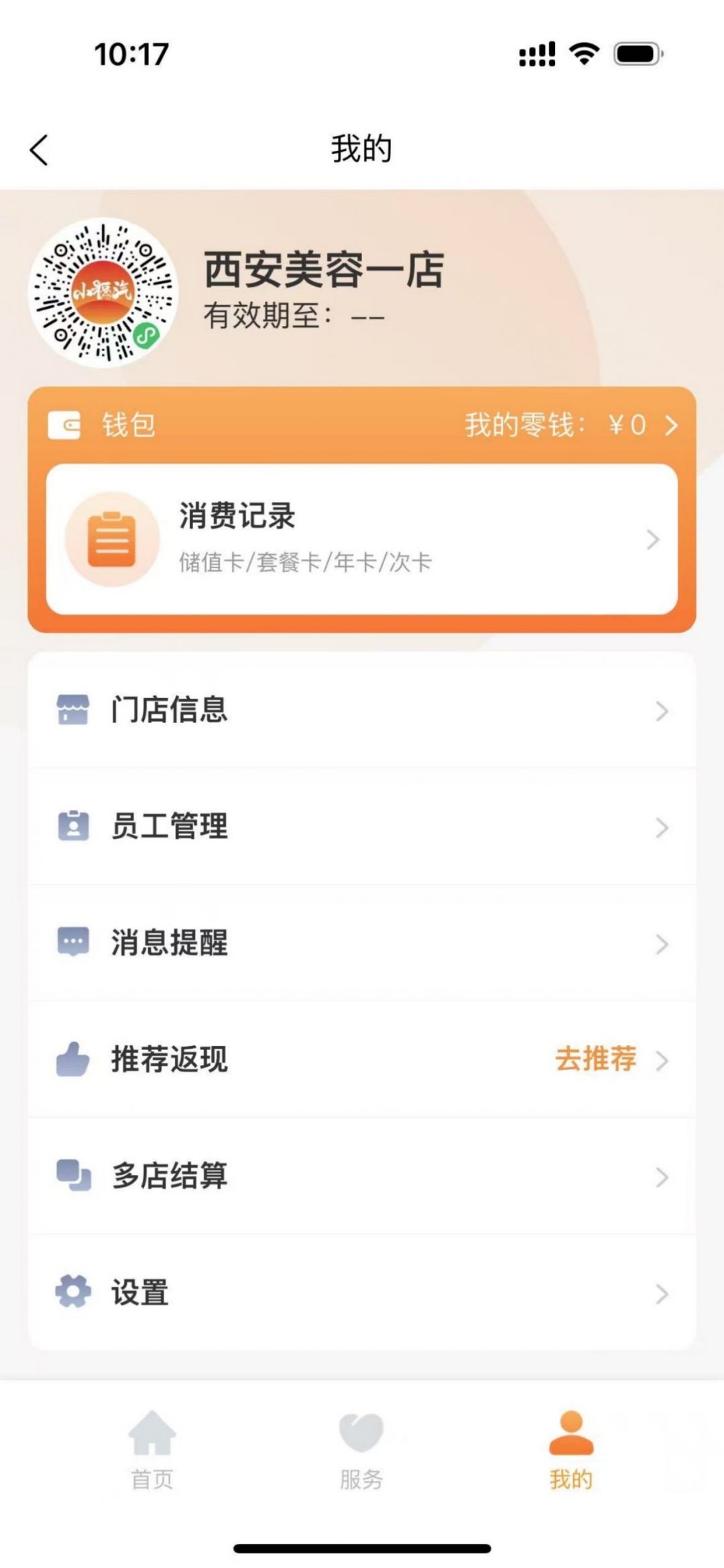
Task: Open 员工管理 row
Action: (x=362, y=827)
